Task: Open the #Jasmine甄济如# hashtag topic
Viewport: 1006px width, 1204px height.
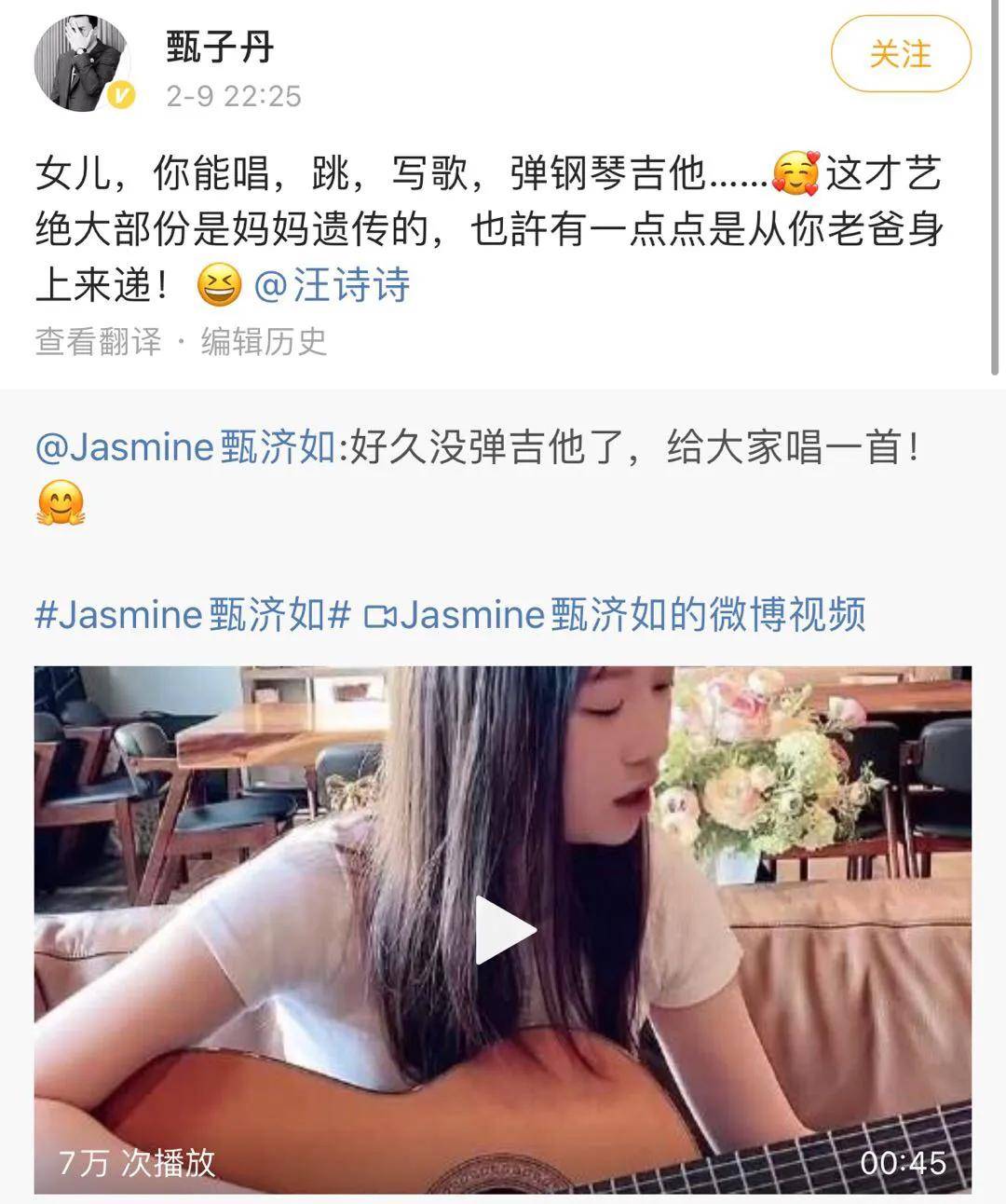Action: click(x=192, y=615)
